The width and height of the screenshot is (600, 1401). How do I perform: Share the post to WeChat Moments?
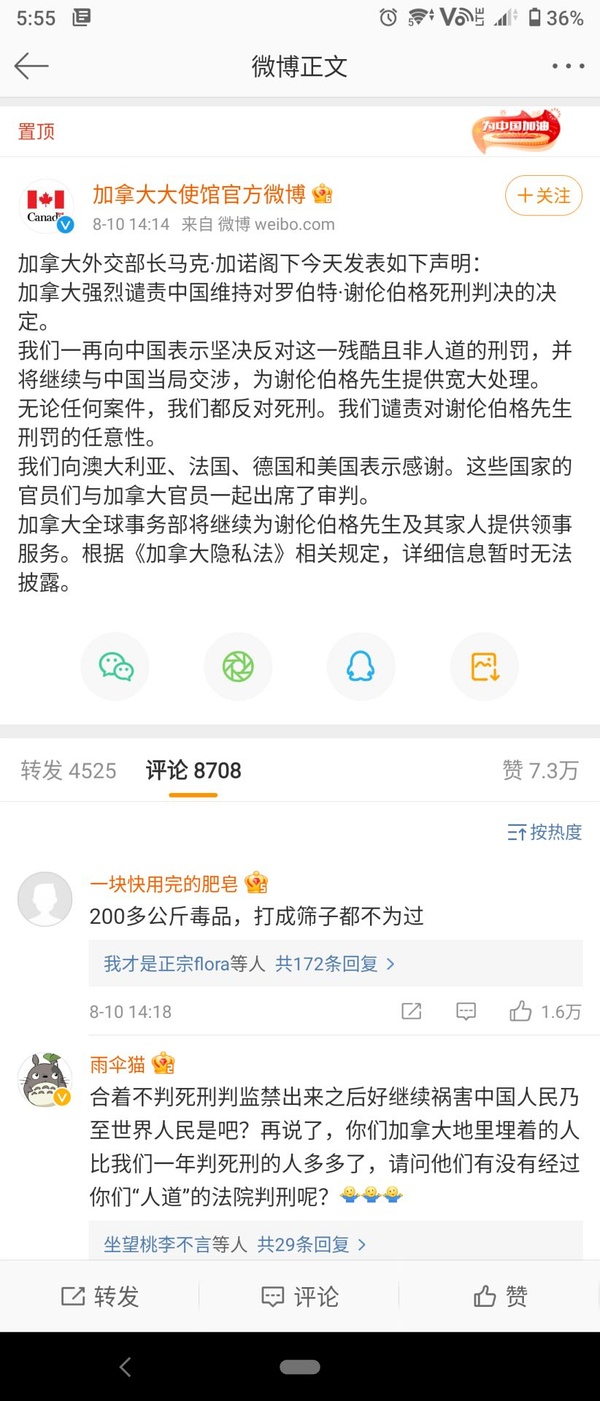point(238,667)
